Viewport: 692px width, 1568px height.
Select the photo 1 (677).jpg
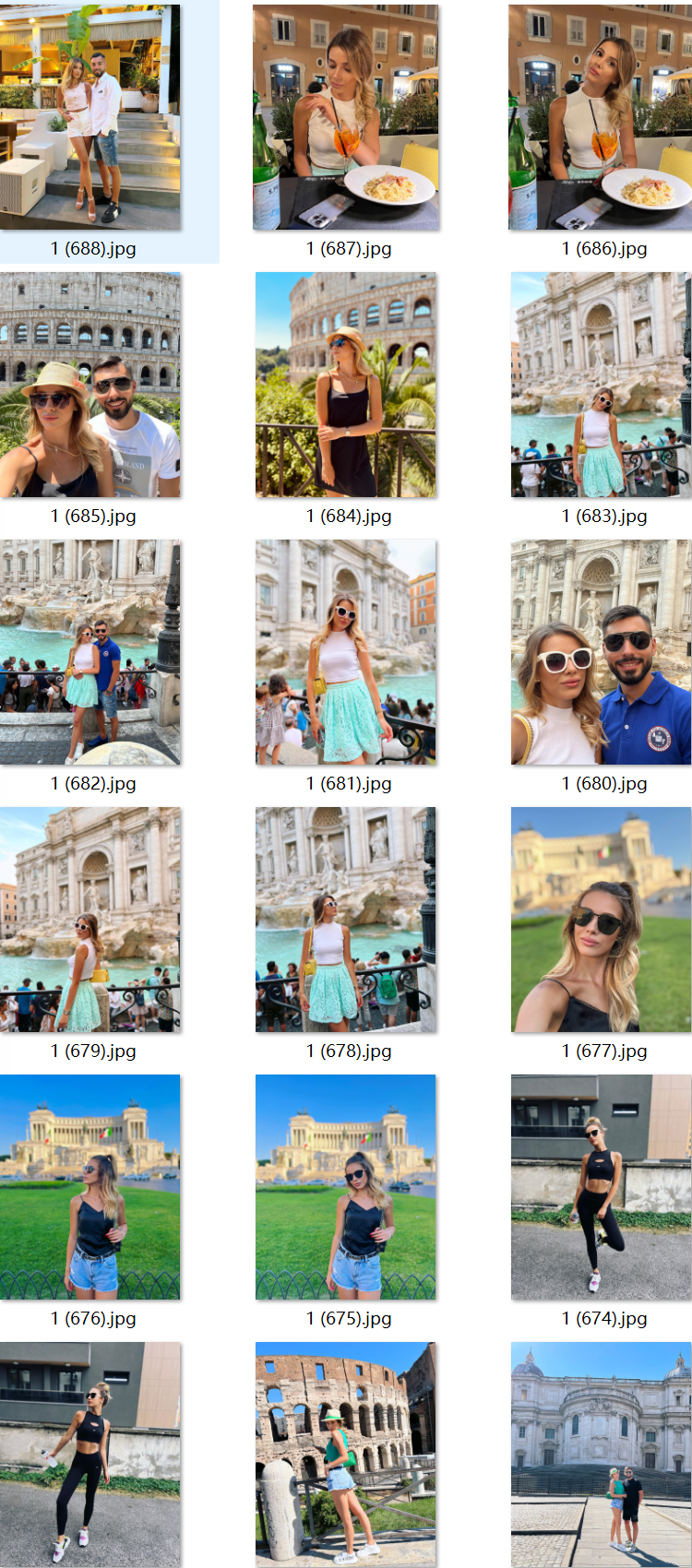pyautogui.click(x=601, y=920)
